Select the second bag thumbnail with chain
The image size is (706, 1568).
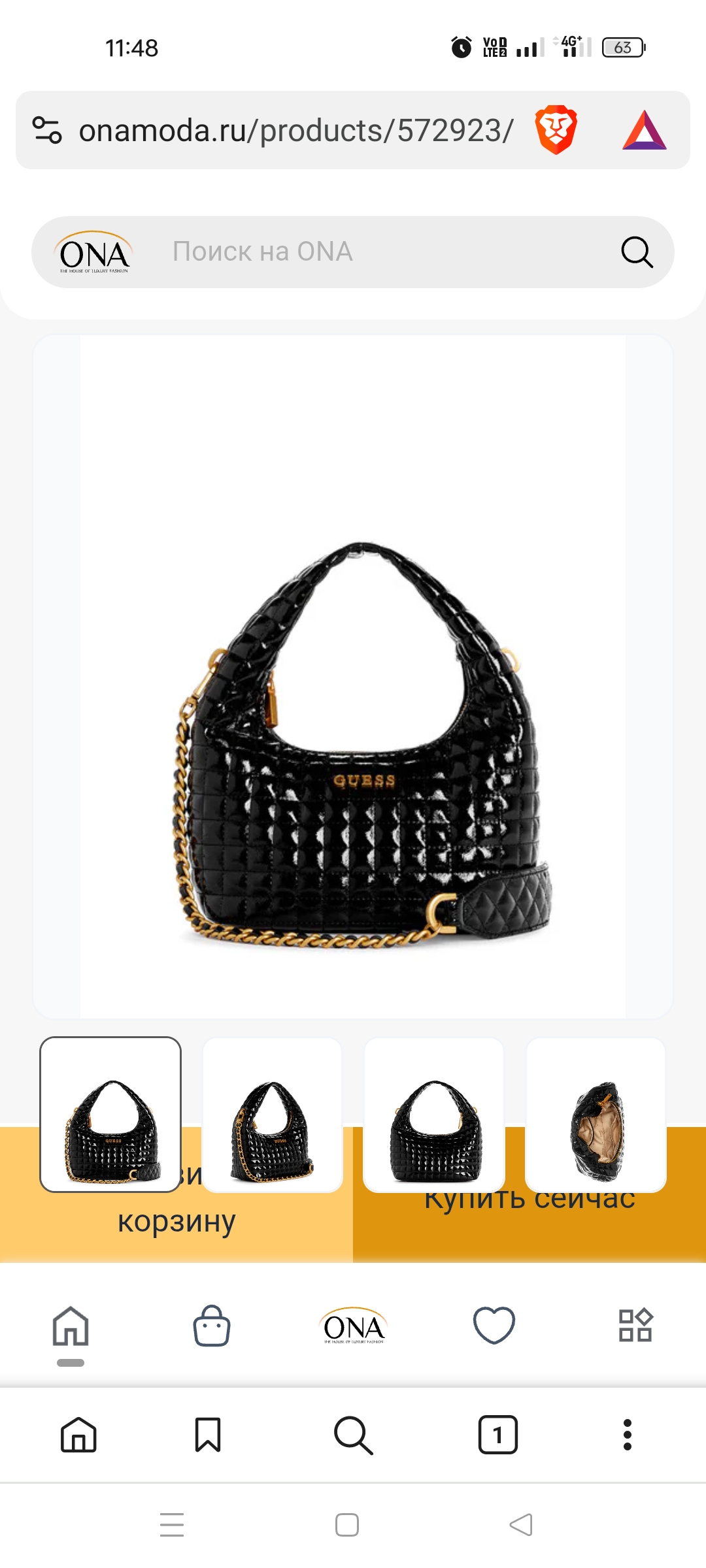(272, 1115)
